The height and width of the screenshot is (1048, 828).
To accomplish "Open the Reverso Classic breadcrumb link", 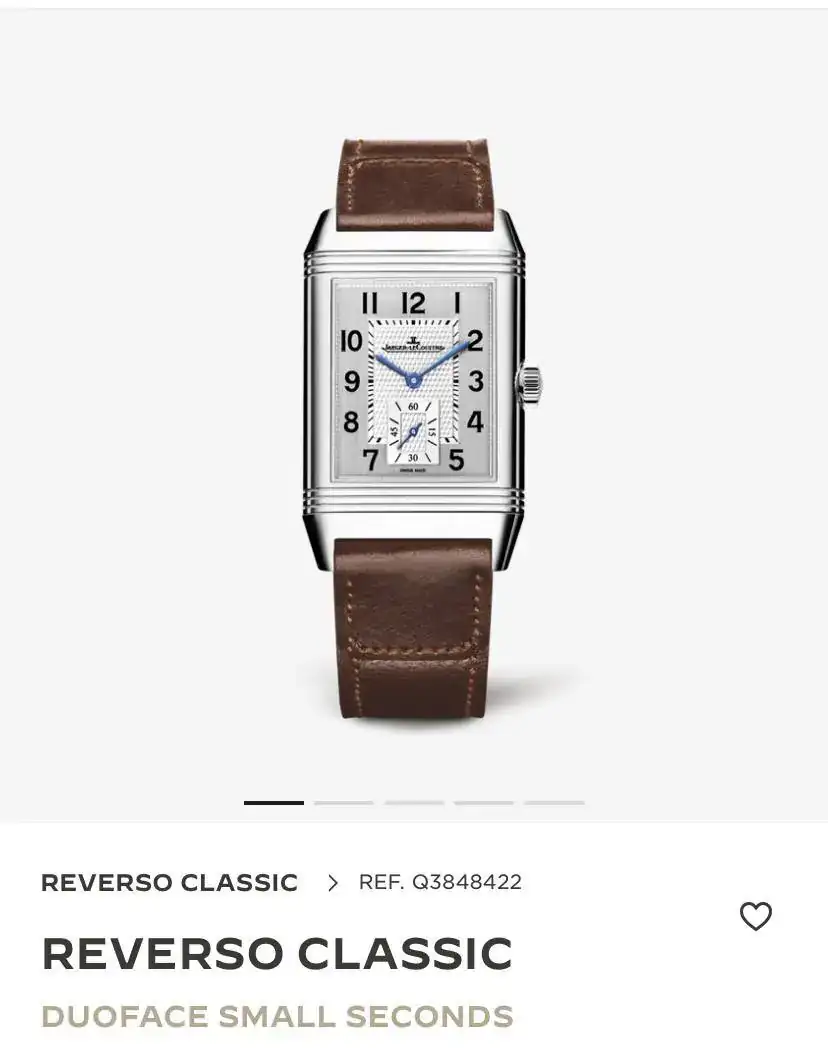I will click(170, 883).
